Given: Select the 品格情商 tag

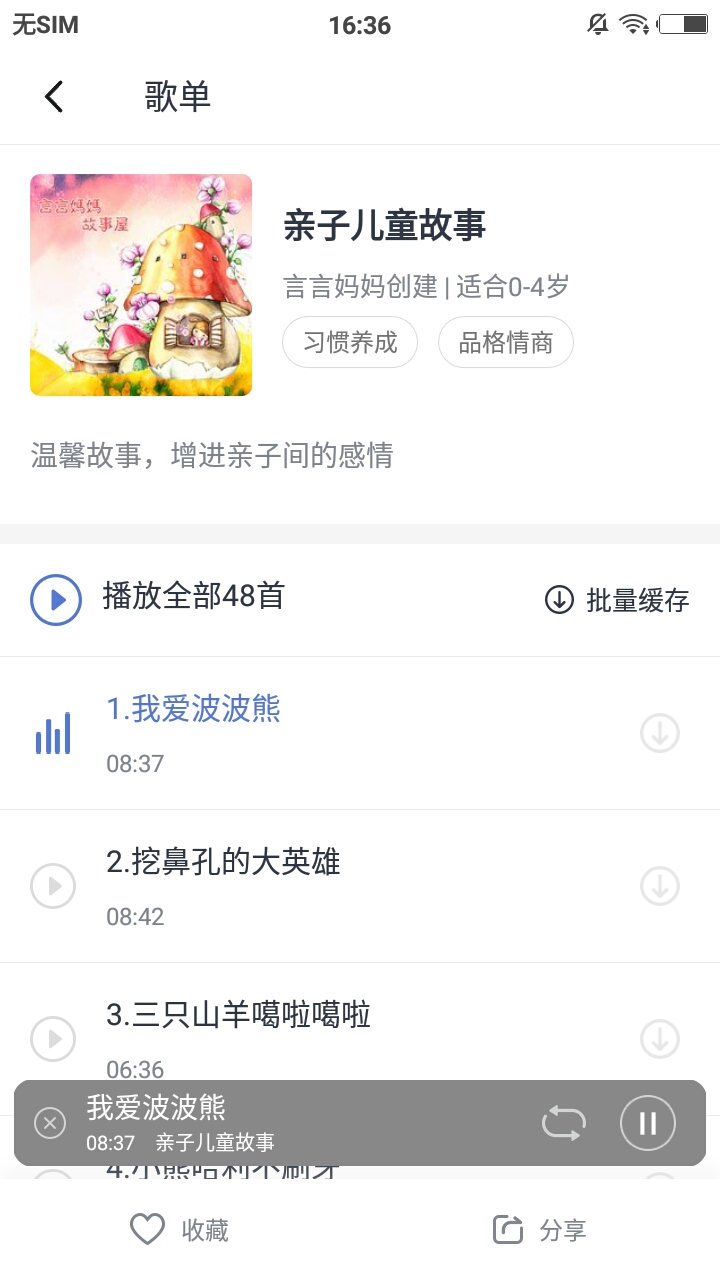Looking at the screenshot, I should coord(506,342).
